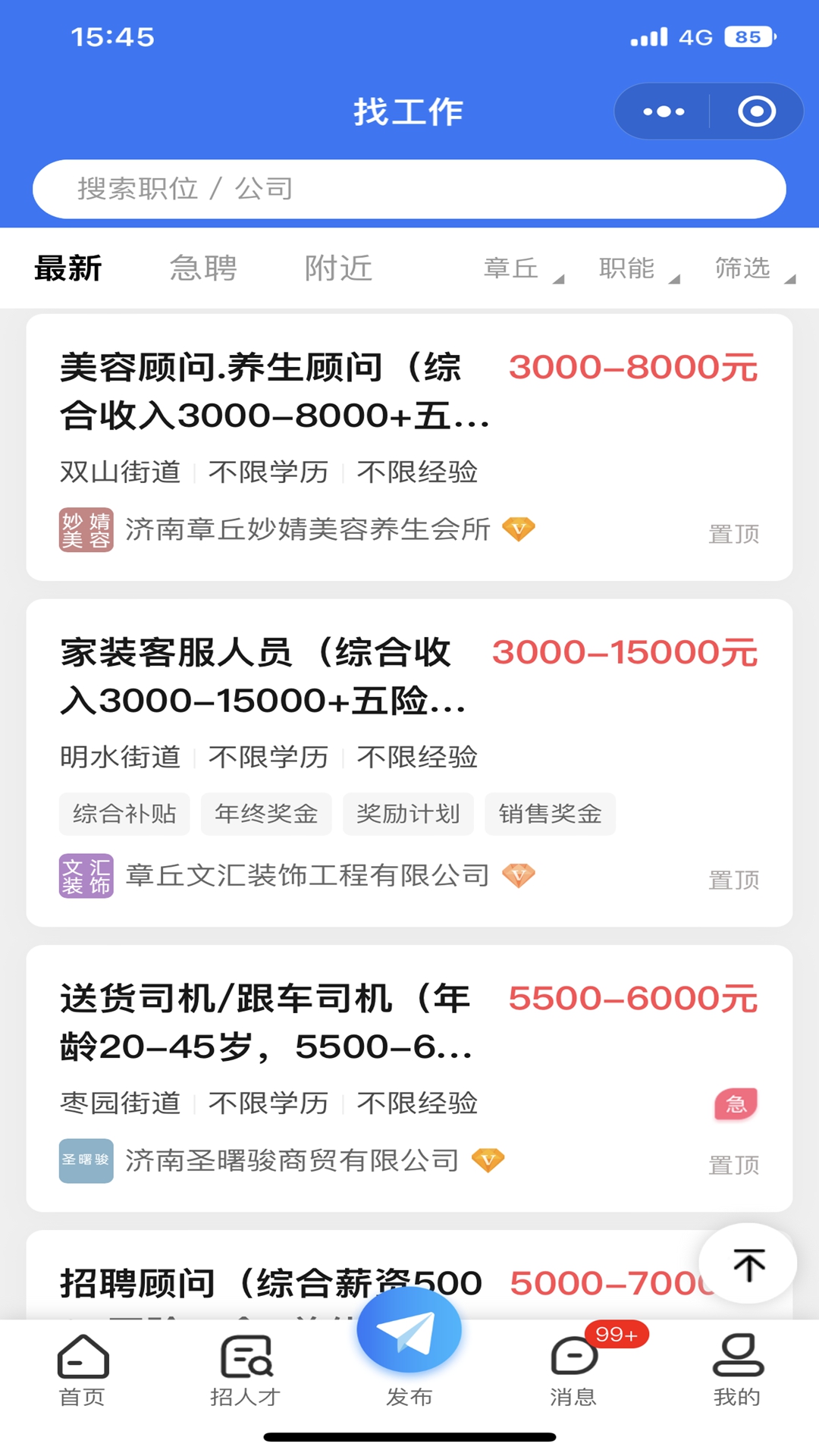819x1456 pixels.
Task: Expand the 筛选 filter dropdown
Action: (742, 268)
